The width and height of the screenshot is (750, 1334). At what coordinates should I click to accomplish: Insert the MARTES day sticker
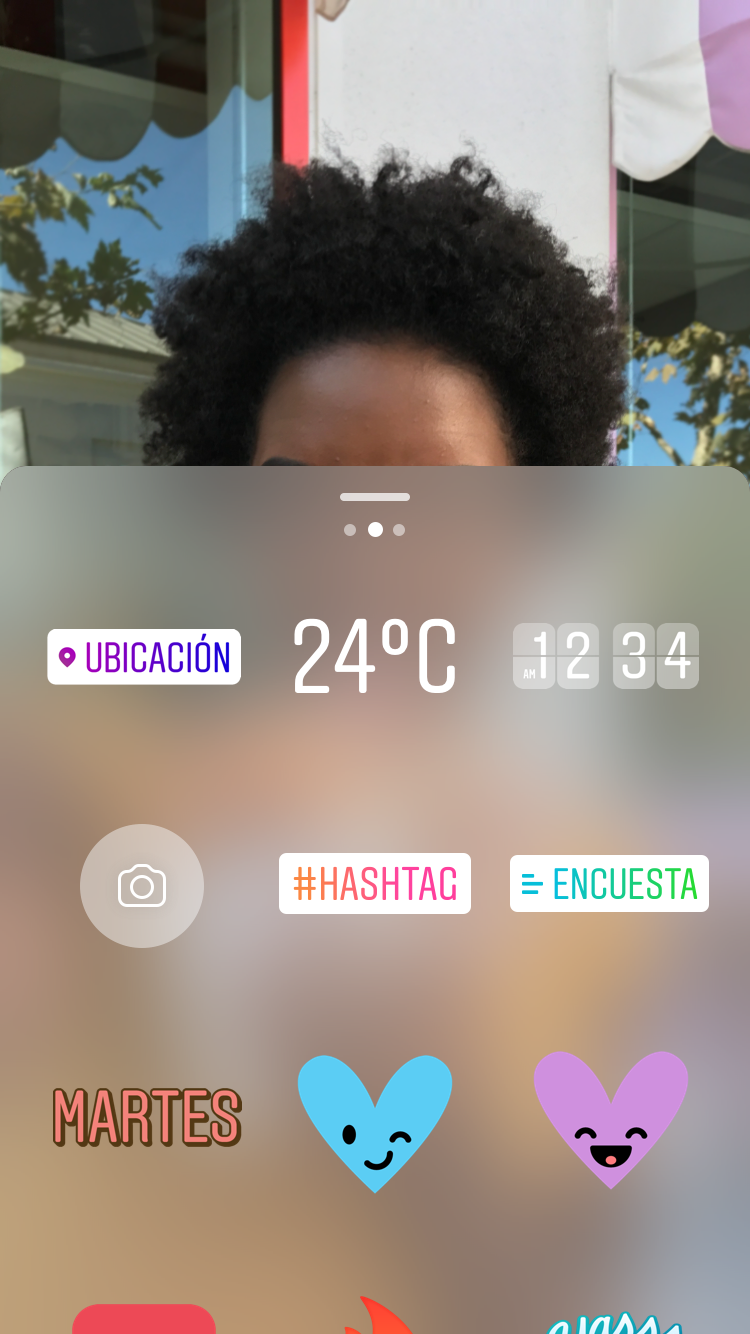tap(147, 1117)
